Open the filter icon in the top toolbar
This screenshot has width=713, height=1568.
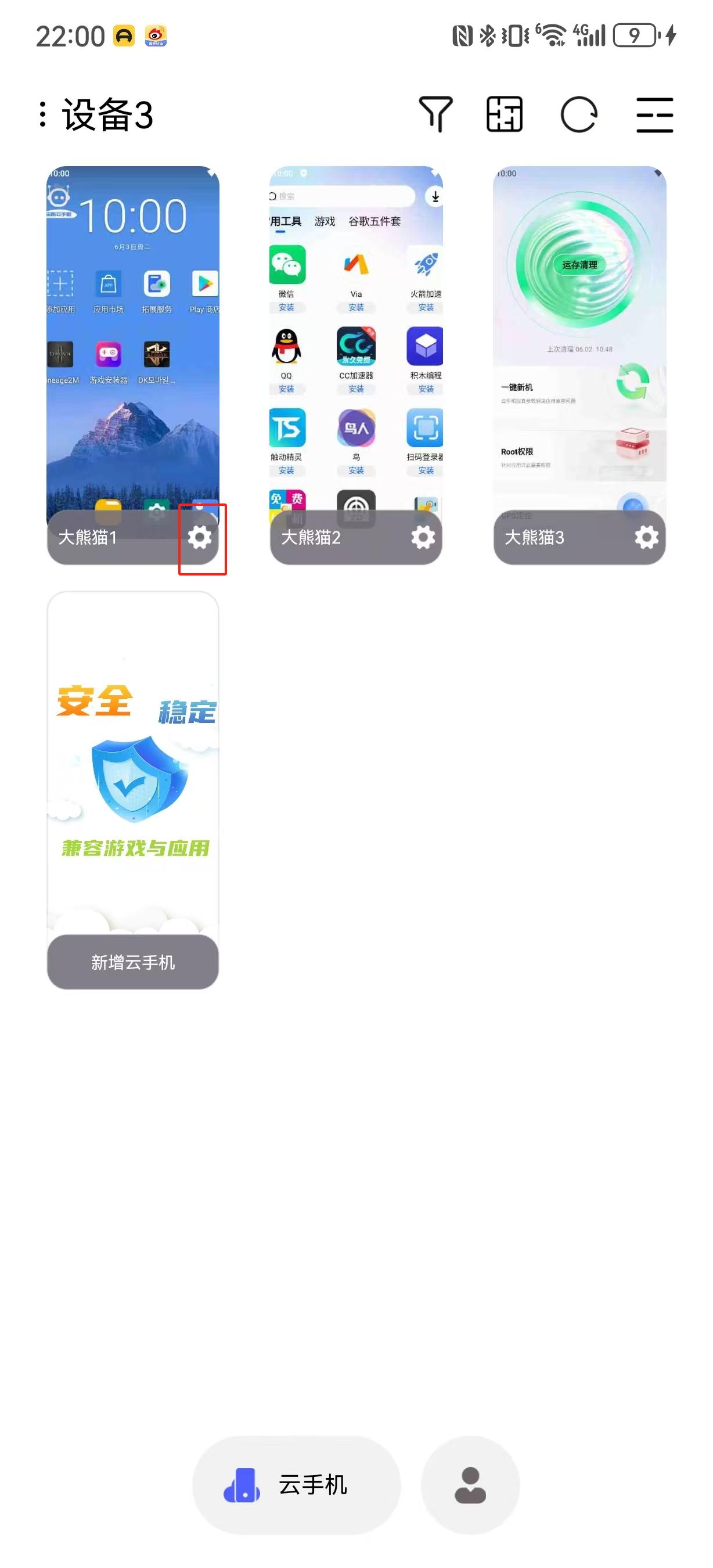pos(435,115)
